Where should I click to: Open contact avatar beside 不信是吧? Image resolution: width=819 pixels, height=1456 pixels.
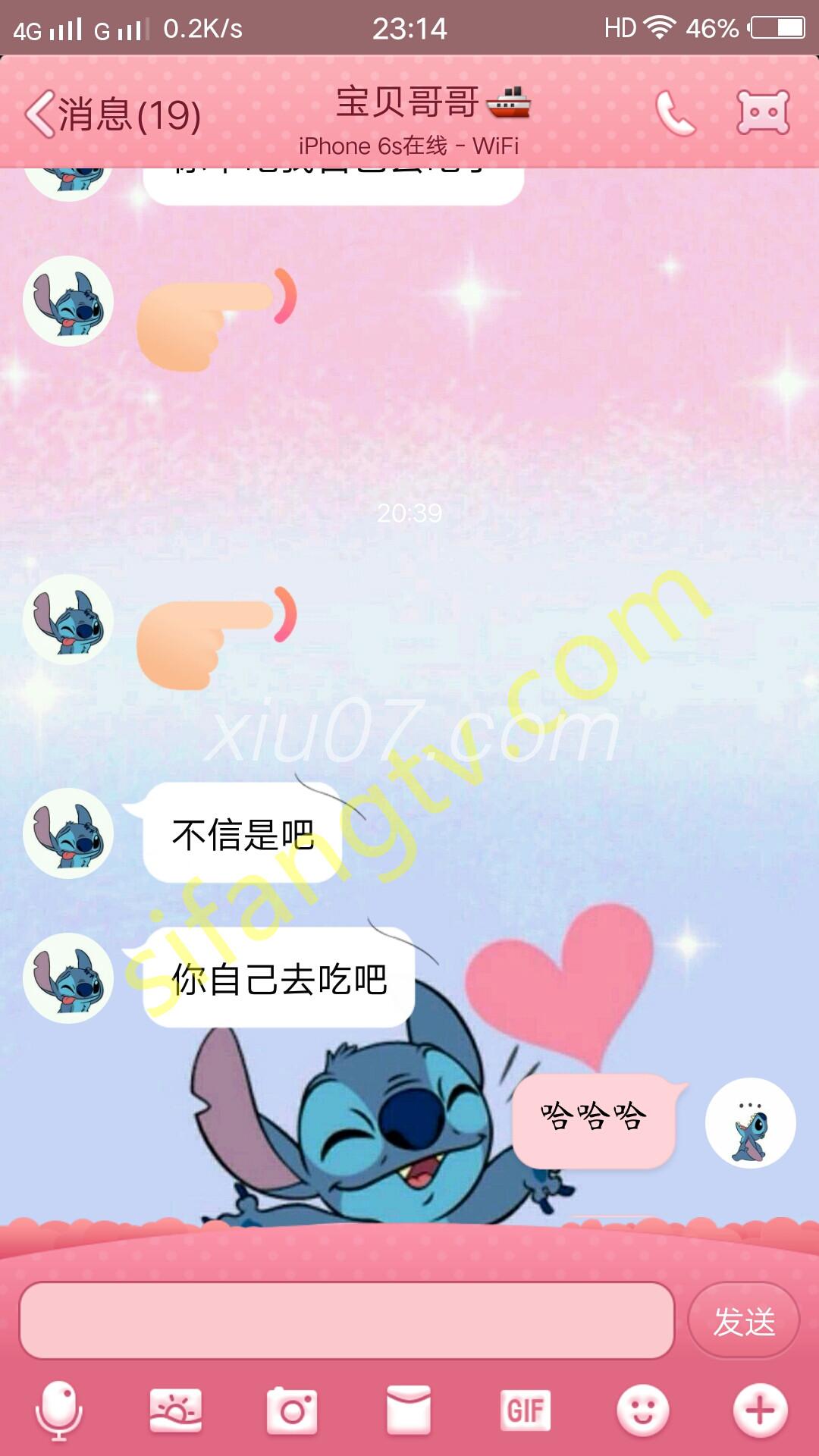[x=68, y=833]
